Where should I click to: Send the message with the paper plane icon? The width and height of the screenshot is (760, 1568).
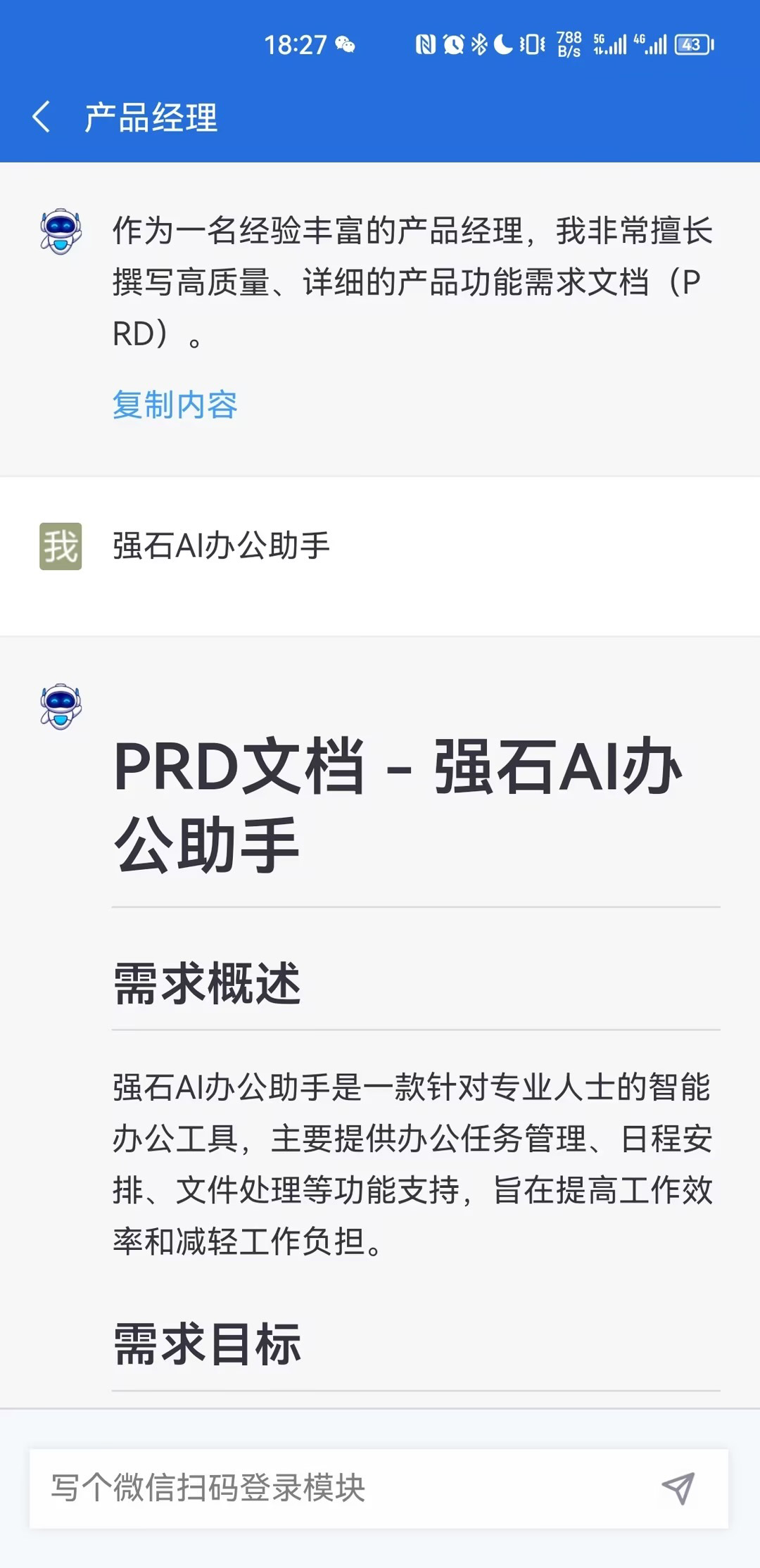(678, 1488)
